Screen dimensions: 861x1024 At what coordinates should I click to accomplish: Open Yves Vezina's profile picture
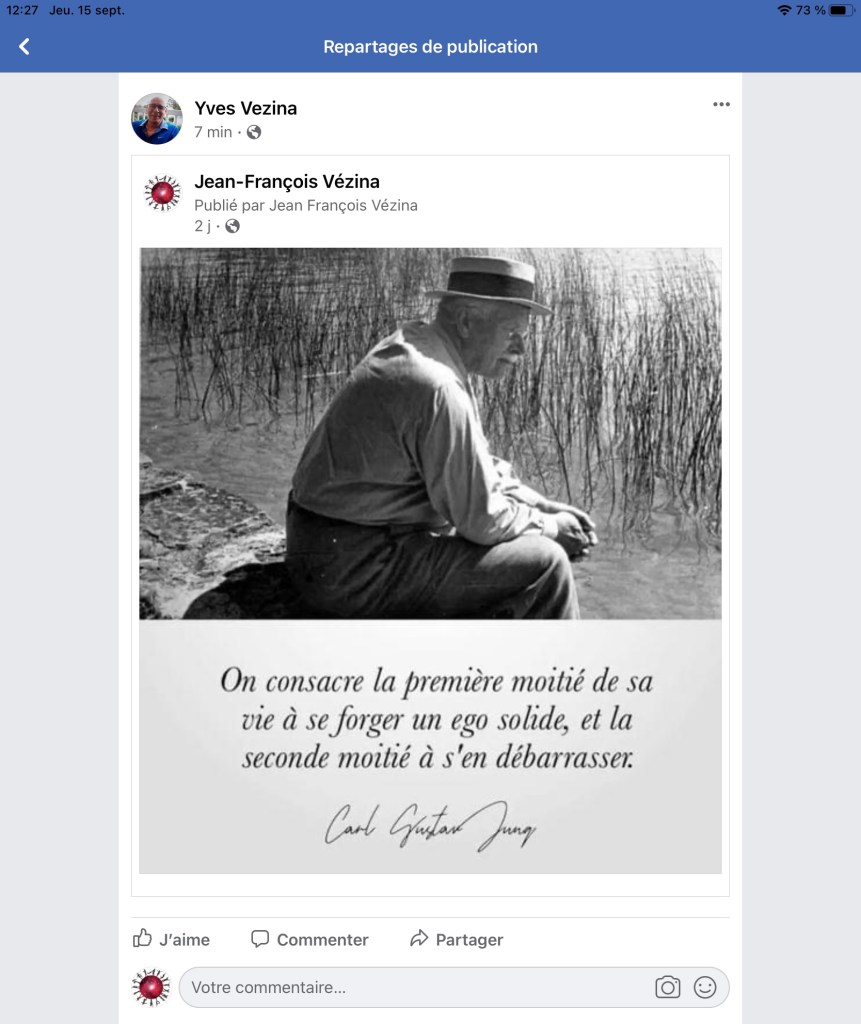(x=157, y=119)
